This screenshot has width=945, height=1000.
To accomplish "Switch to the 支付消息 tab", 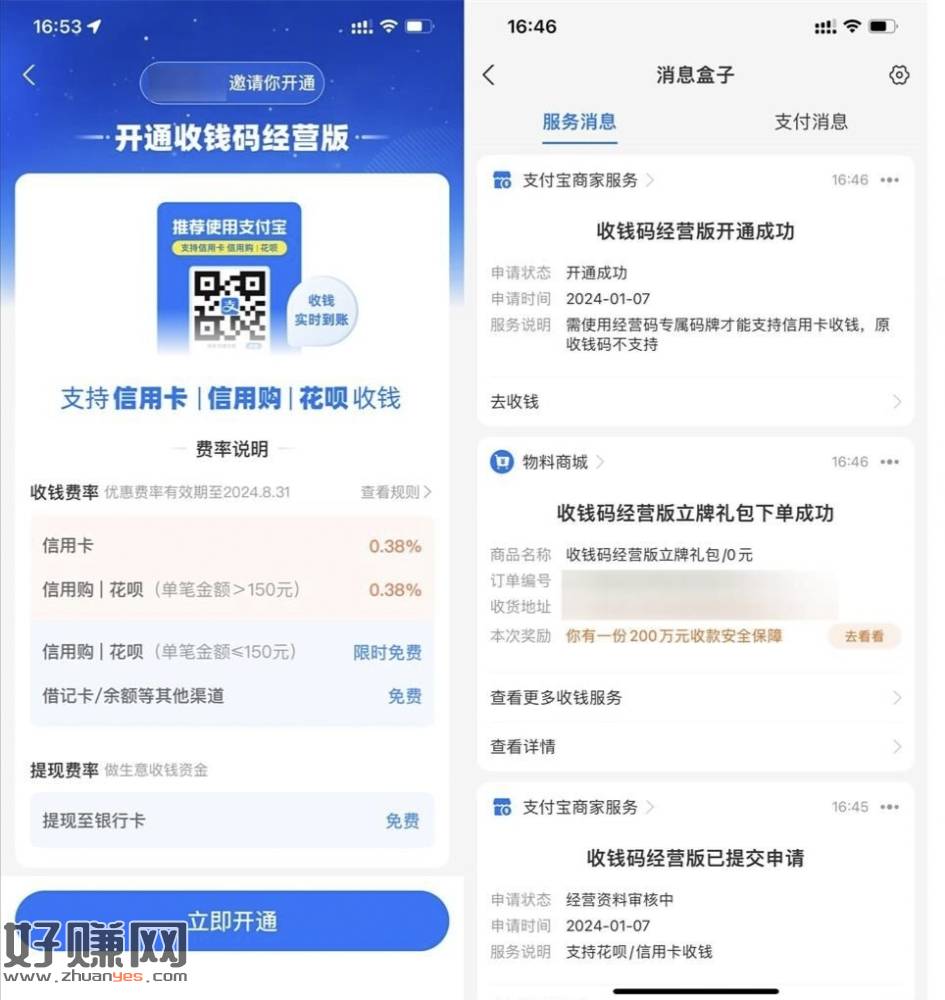I will click(811, 122).
